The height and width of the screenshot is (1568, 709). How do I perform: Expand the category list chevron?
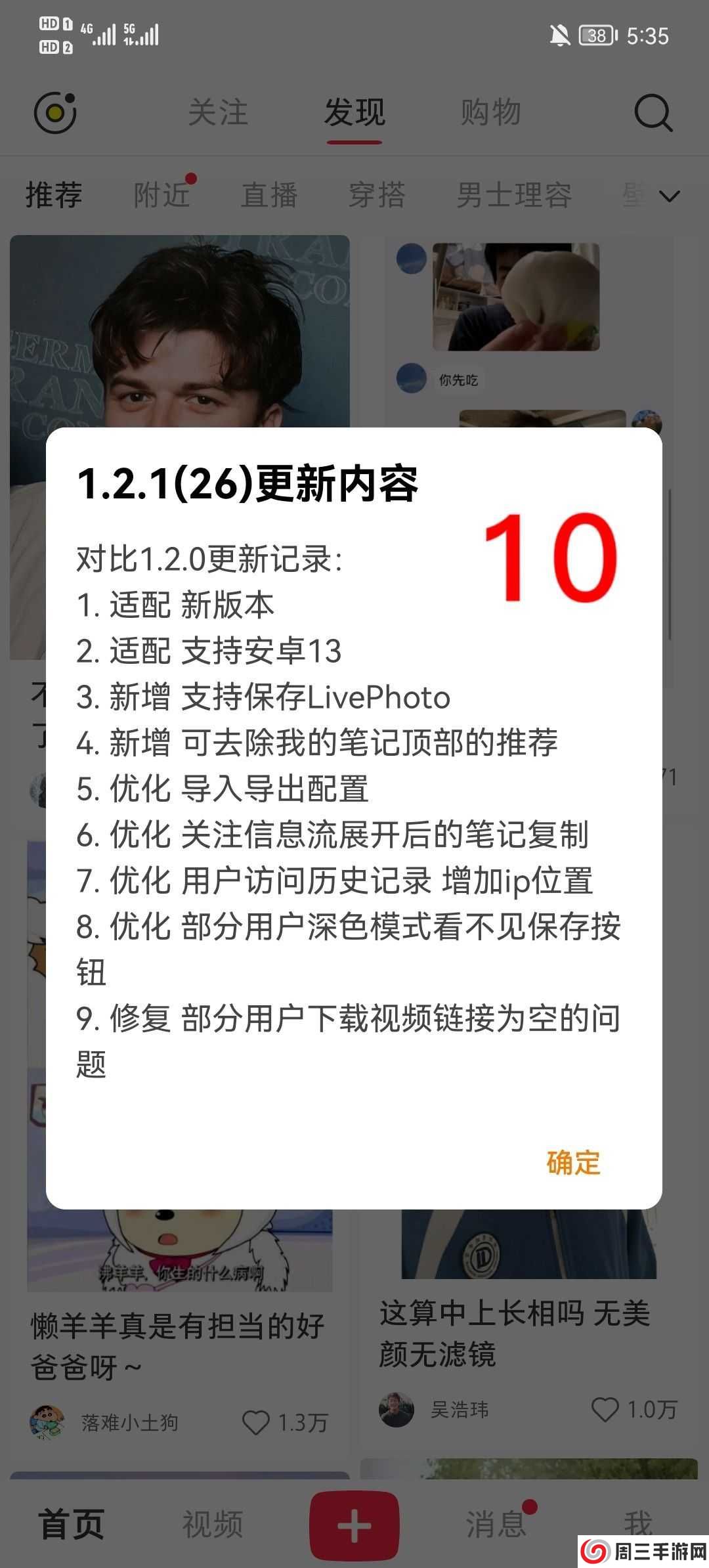tap(669, 196)
